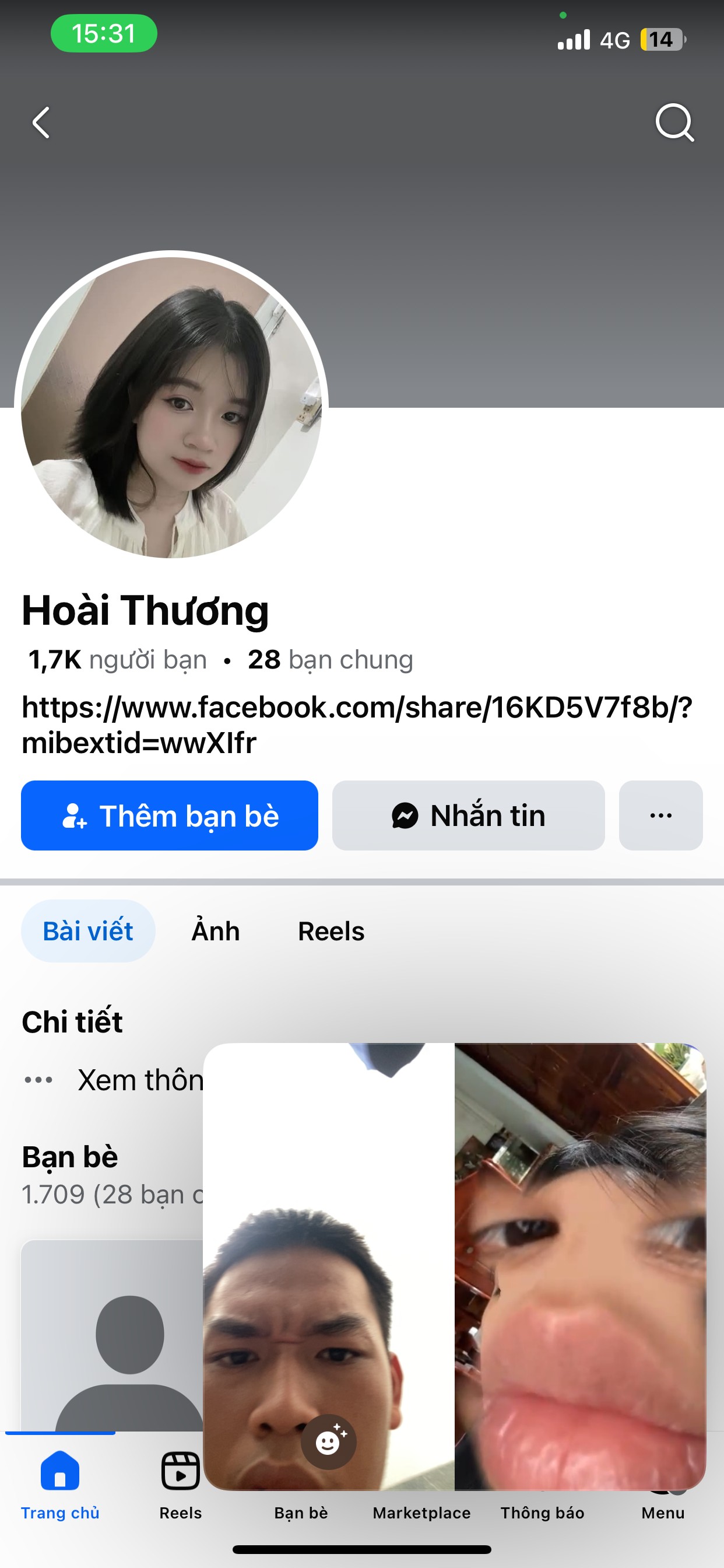724x1568 pixels.
Task: Open Xem thông tin details row
Action: [113, 1080]
